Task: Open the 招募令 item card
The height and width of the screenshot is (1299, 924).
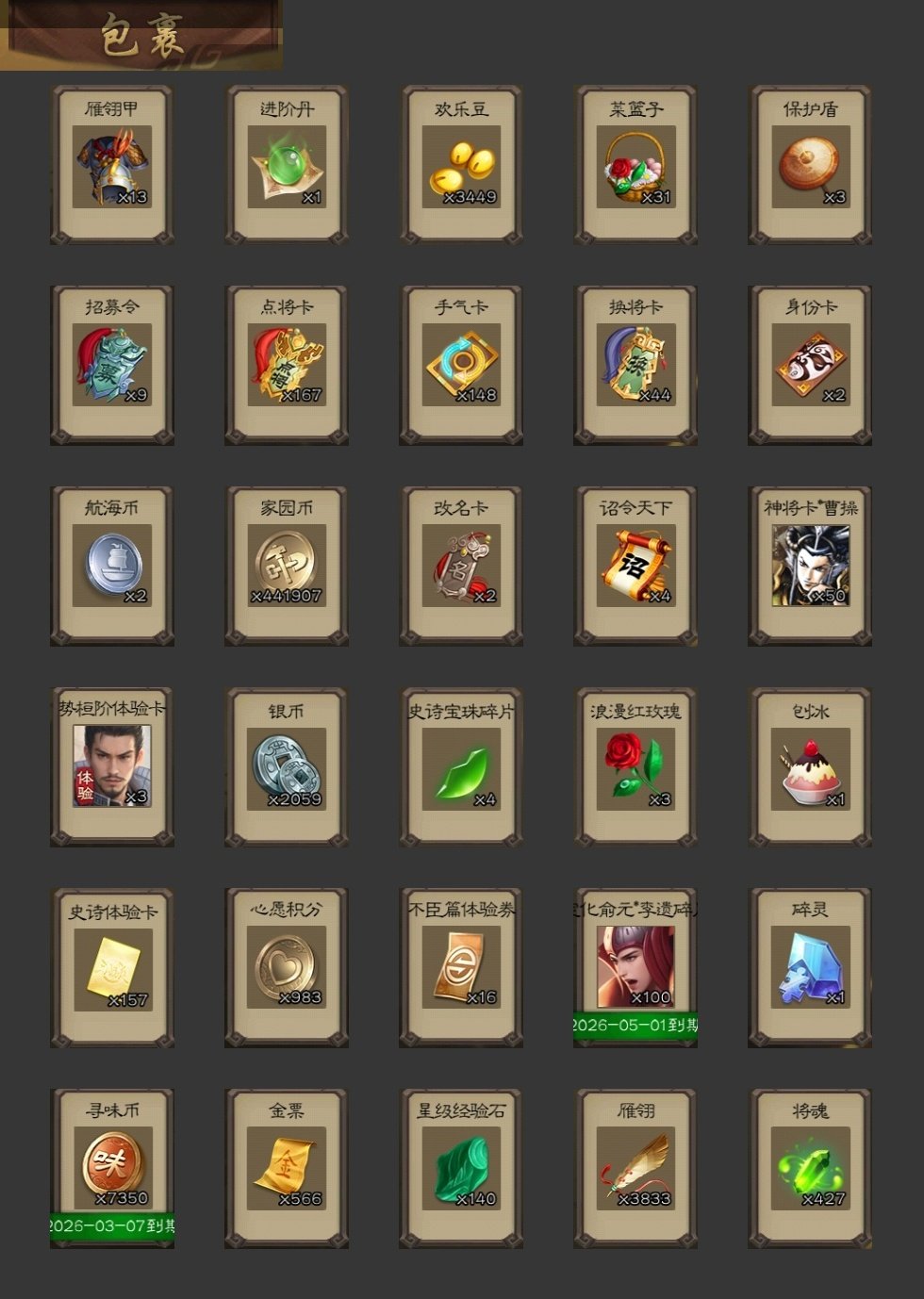Action: 112,366
